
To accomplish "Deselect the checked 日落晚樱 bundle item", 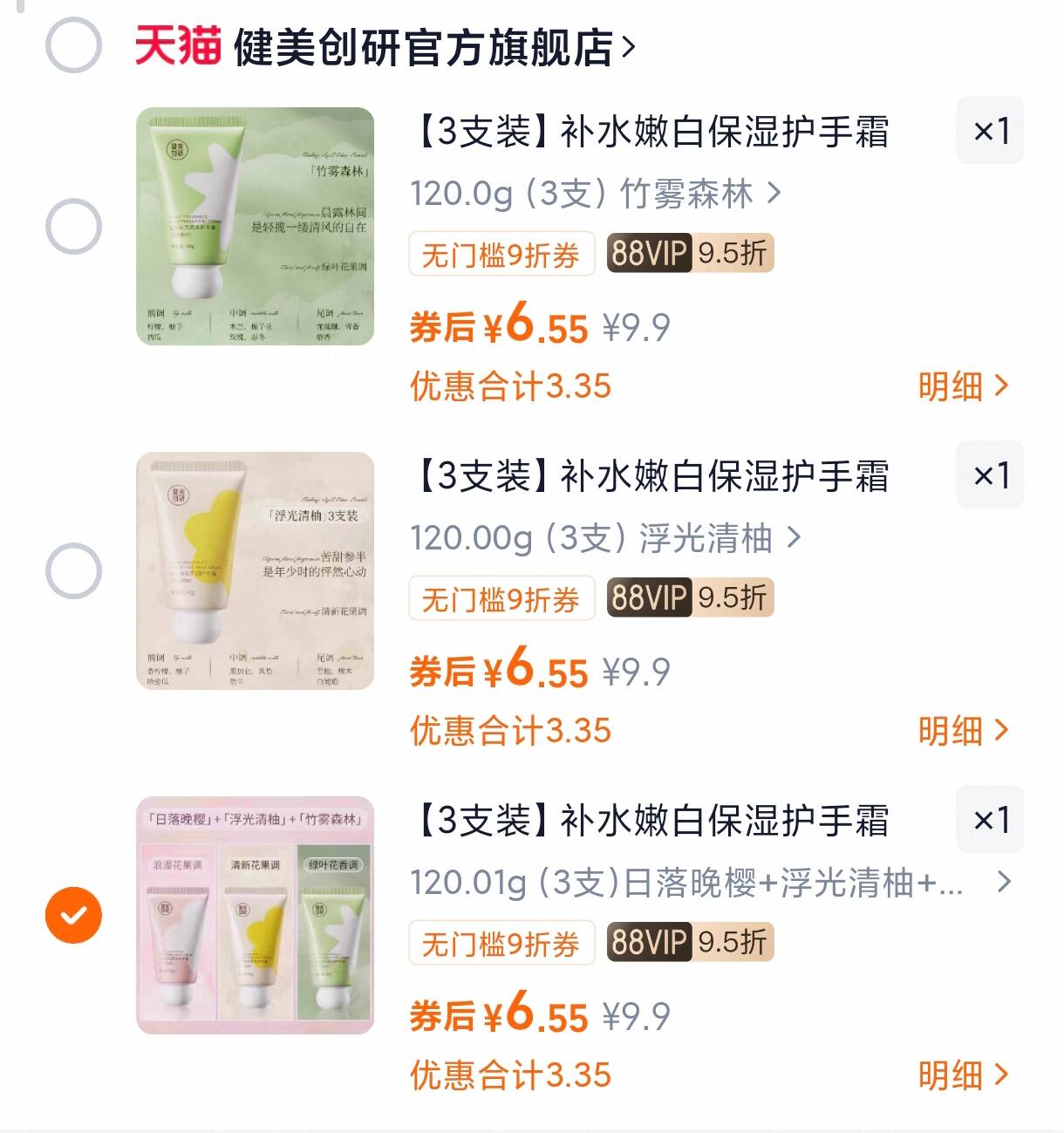I will 73,916.
